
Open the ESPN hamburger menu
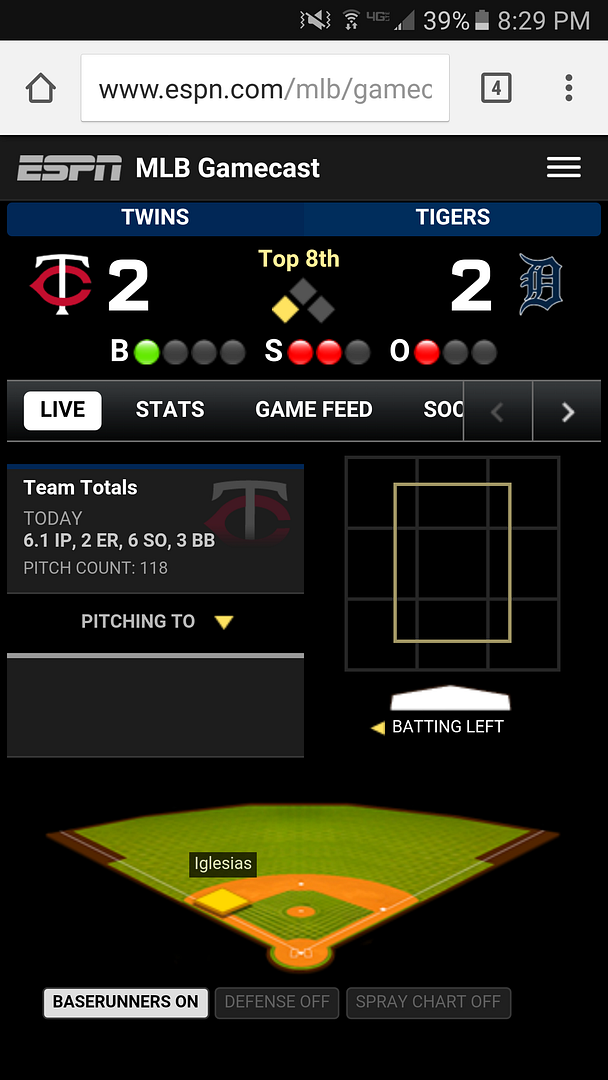(x=563, y=168)
